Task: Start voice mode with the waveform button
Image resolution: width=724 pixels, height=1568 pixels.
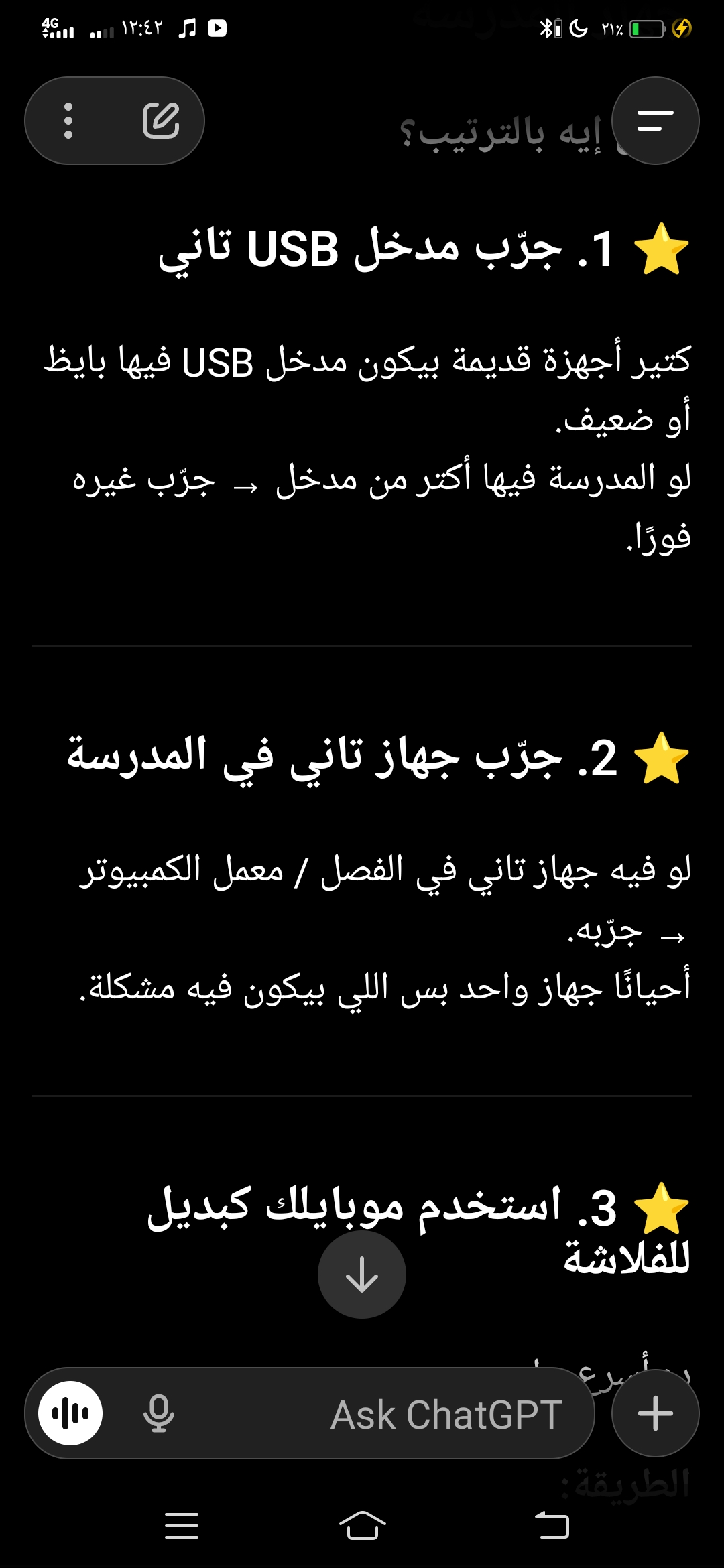Action: coord(70,1413)
